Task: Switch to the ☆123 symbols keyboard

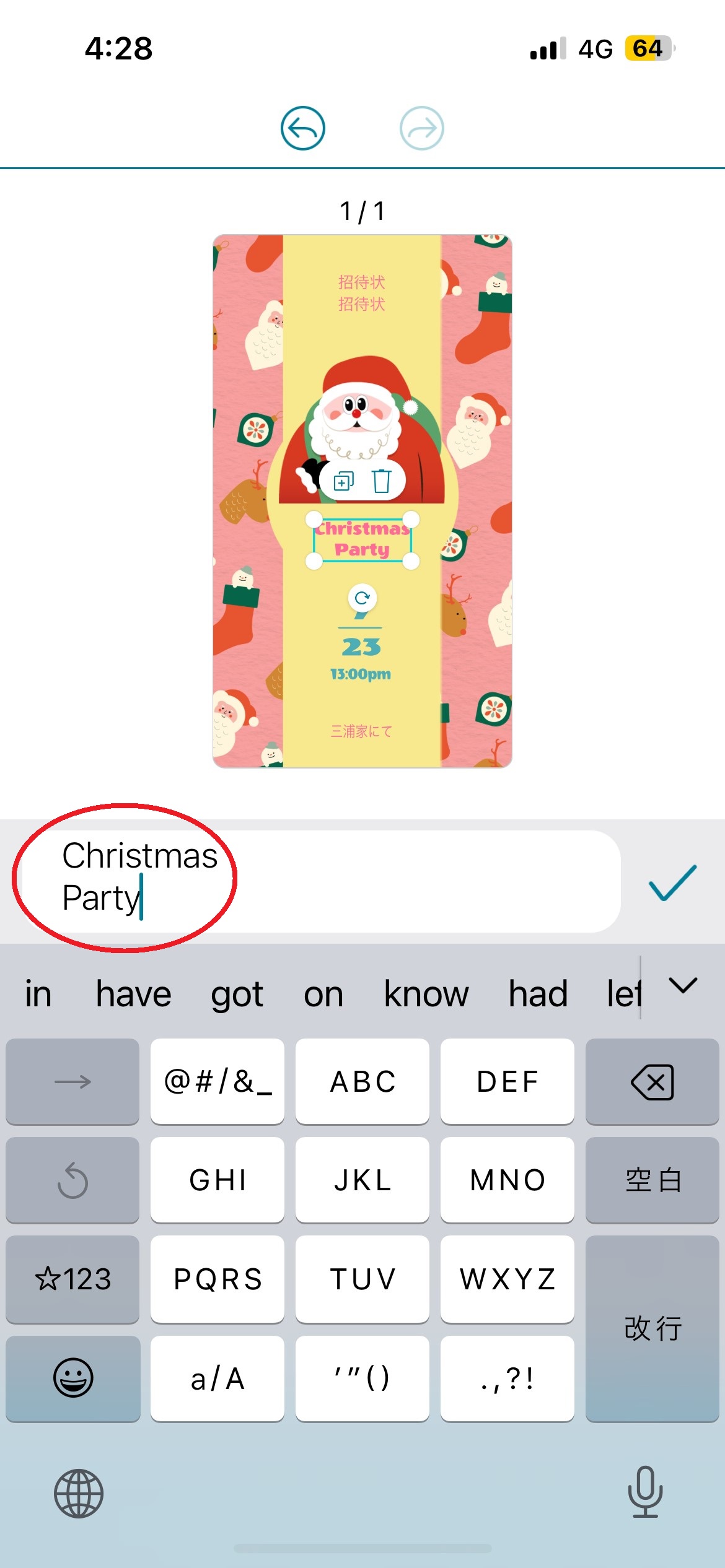Action: click(x=72, y=1279)
